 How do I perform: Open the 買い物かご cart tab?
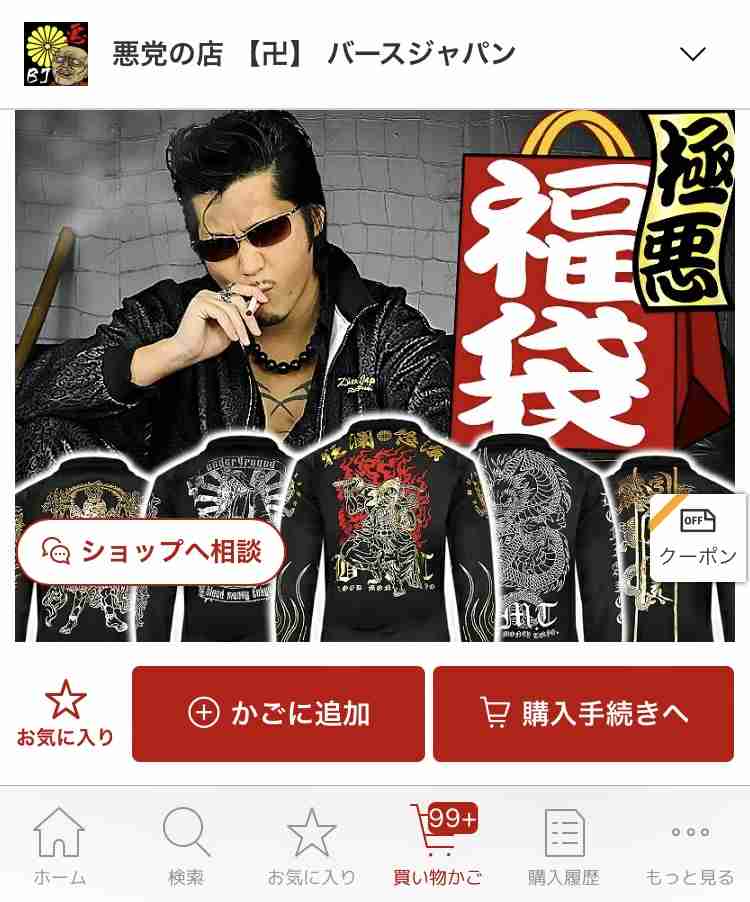pyautogui.click(x=437, y=846)
